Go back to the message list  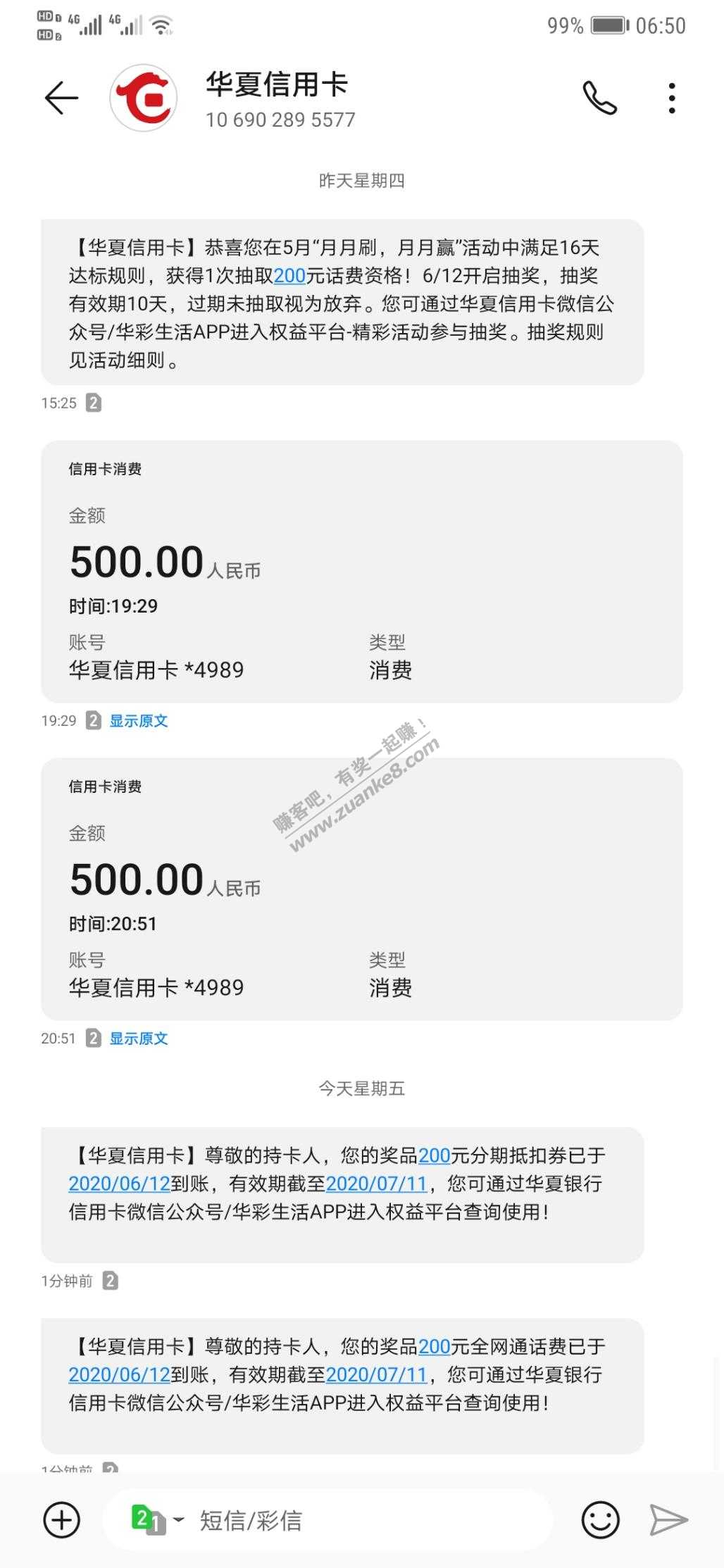[61, 98]
